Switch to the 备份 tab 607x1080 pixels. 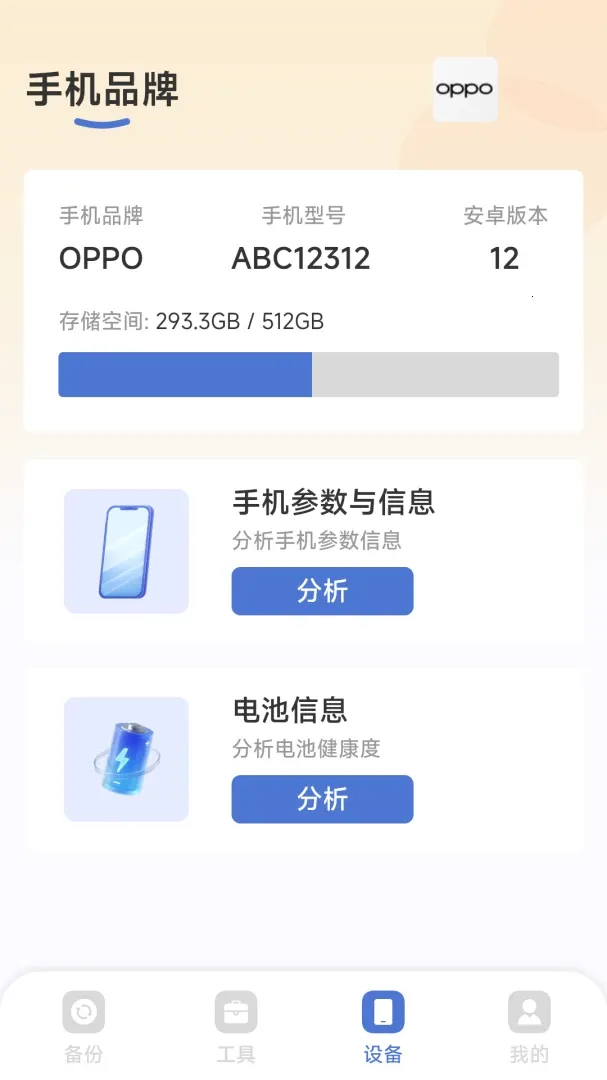coord(83,1027)
